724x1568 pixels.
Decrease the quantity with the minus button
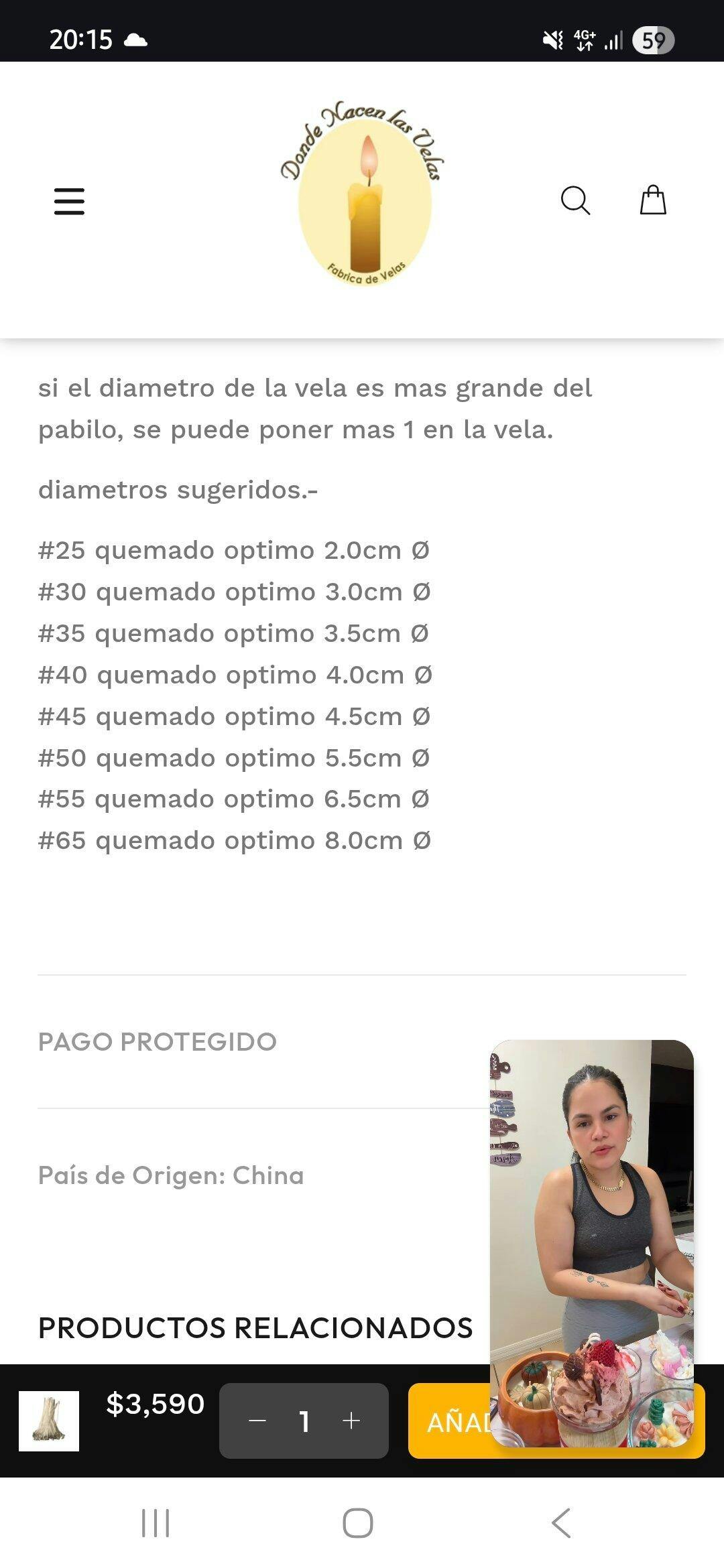pyautogui.click(x=257, y=1421)
